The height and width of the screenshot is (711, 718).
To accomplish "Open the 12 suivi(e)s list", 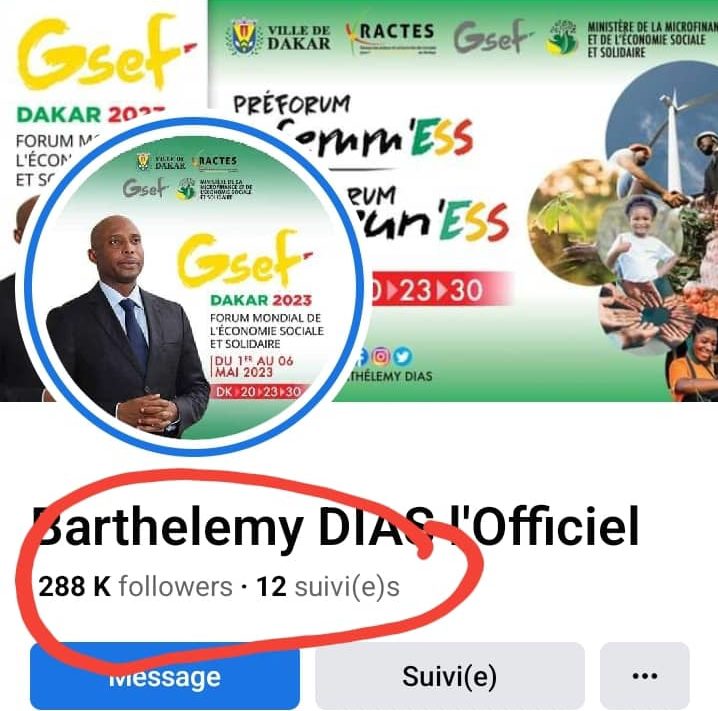I will point(328,586).
